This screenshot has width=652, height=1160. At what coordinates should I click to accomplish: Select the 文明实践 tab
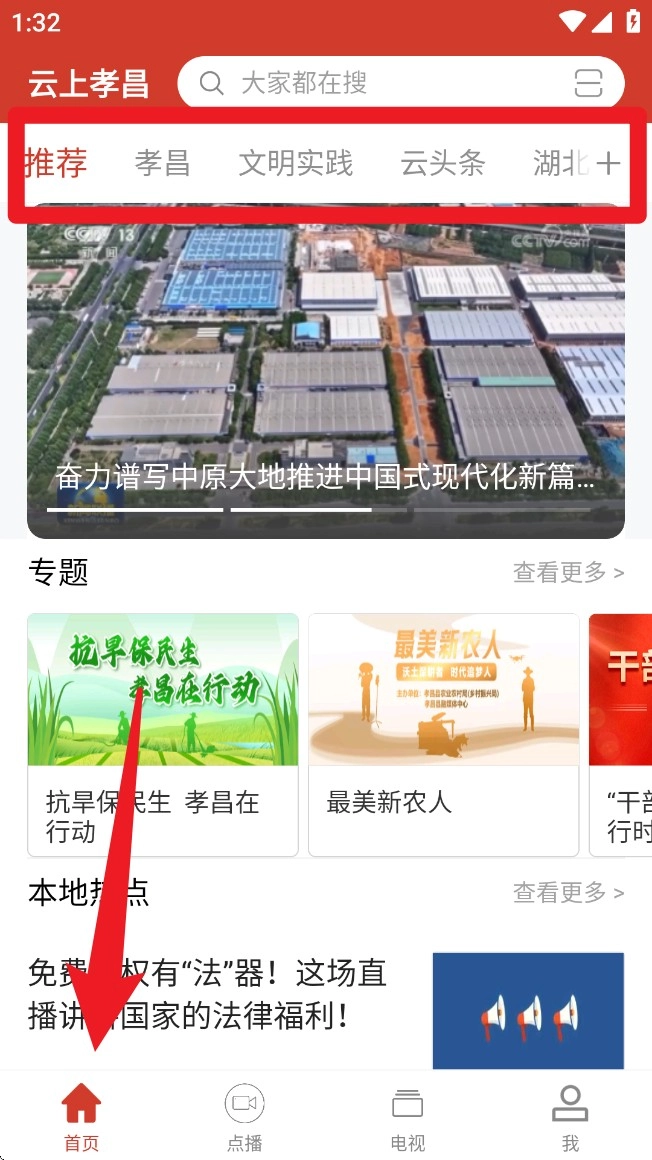coord(295,163)
